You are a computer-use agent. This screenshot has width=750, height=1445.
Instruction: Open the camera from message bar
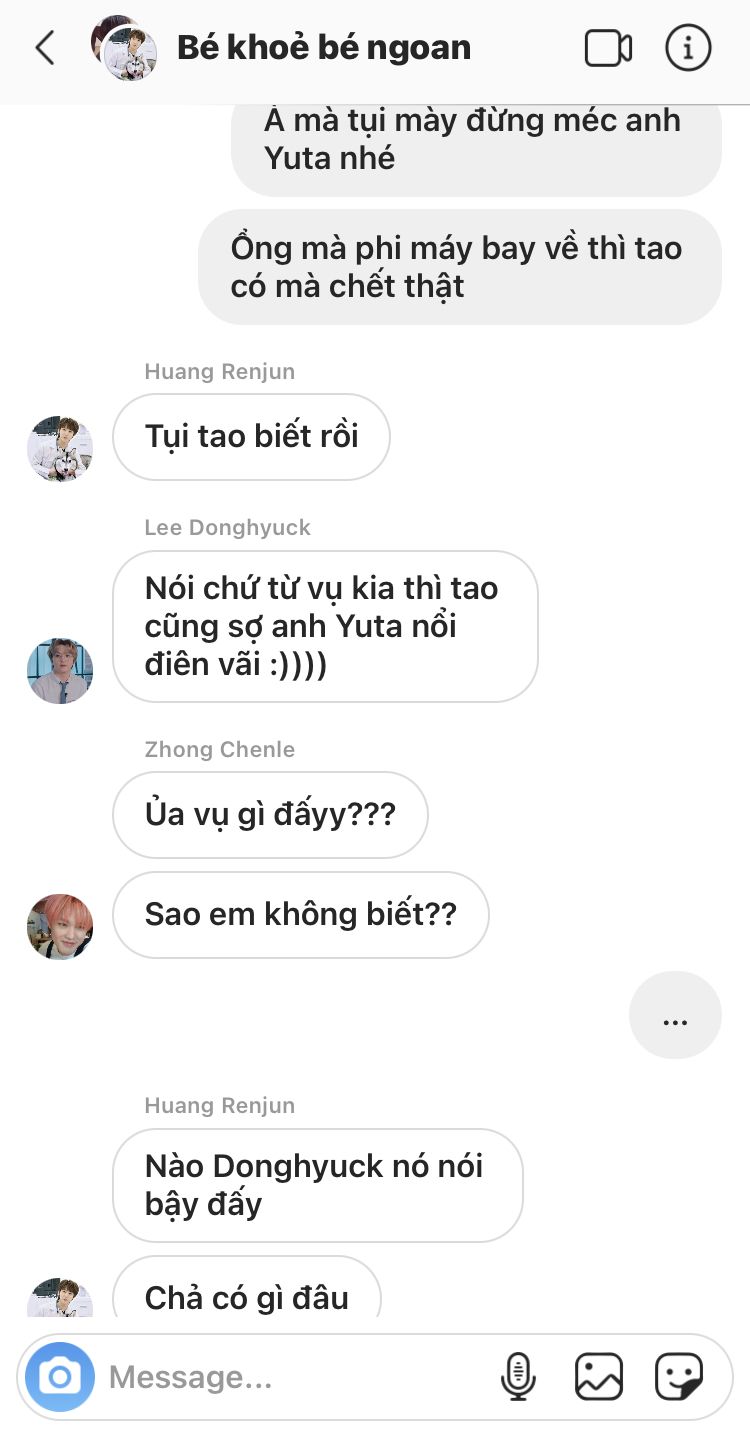(60, 1377)
